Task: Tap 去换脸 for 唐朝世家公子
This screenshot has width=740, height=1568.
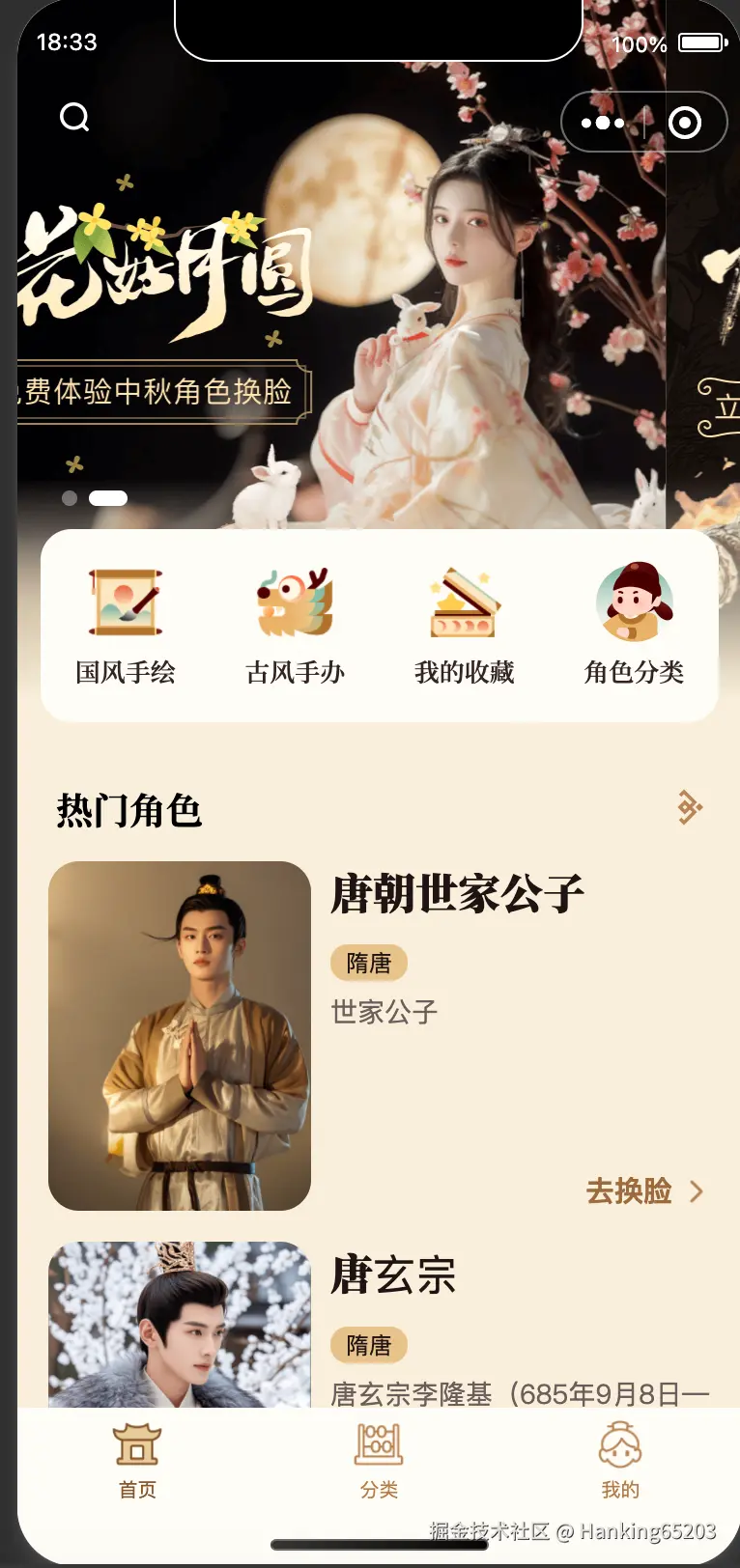Action: 644,1191
